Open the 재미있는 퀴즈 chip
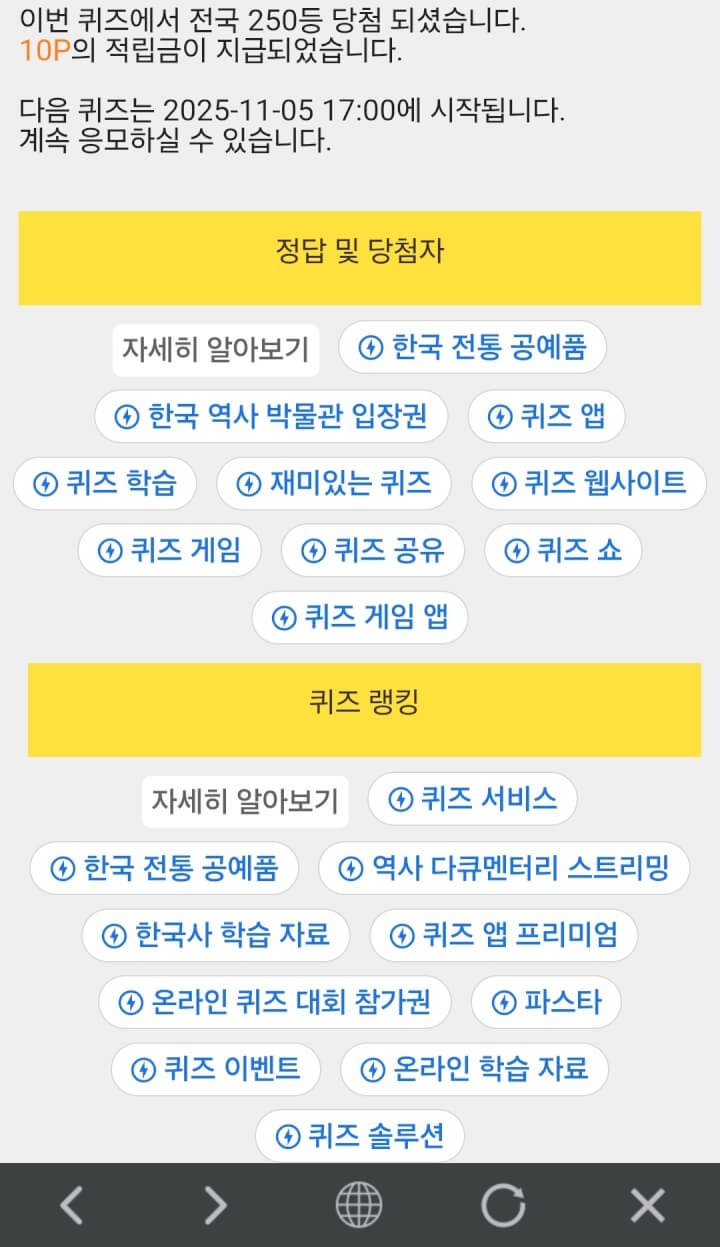 334,484
